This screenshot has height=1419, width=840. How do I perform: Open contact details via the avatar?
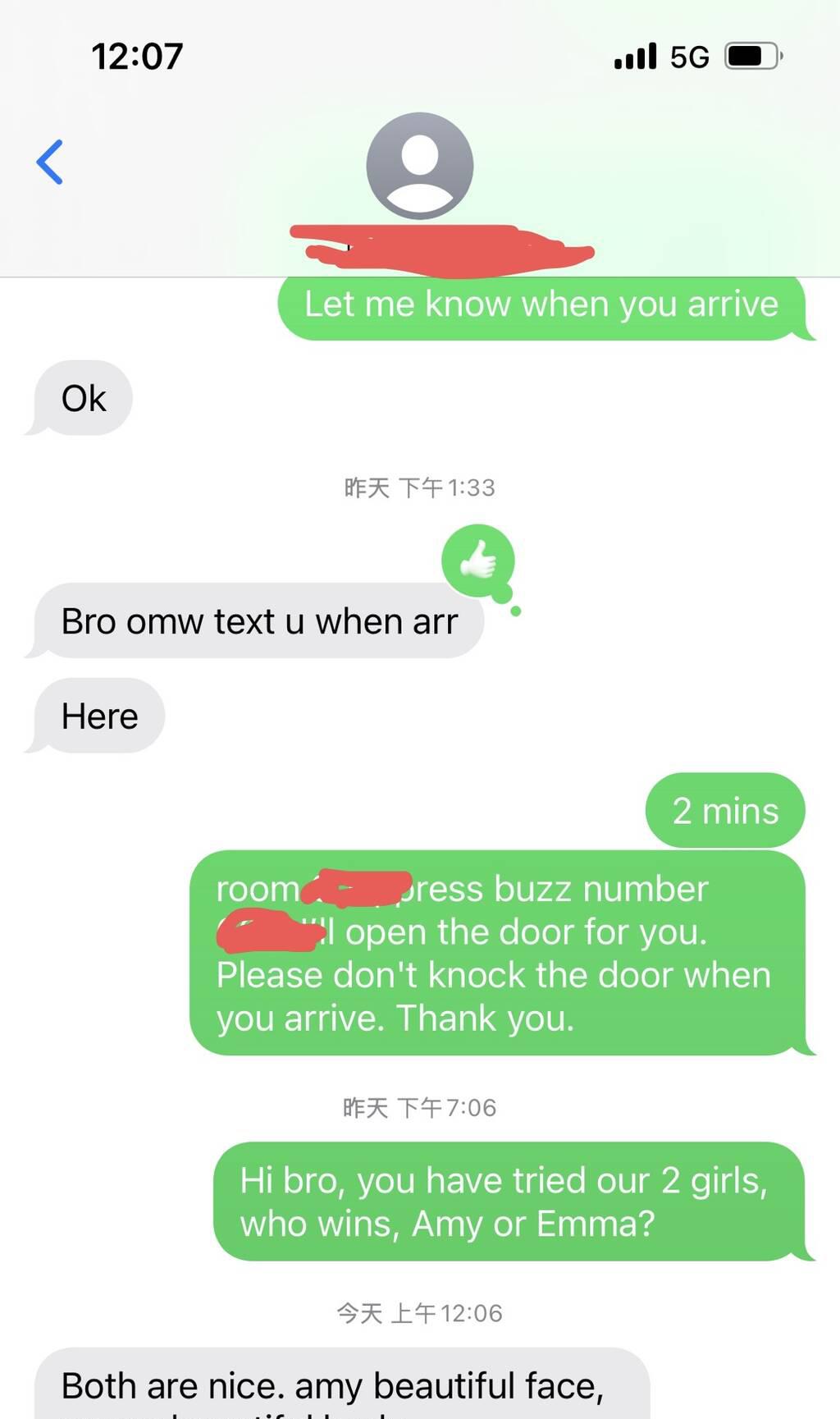coord(419,166)
